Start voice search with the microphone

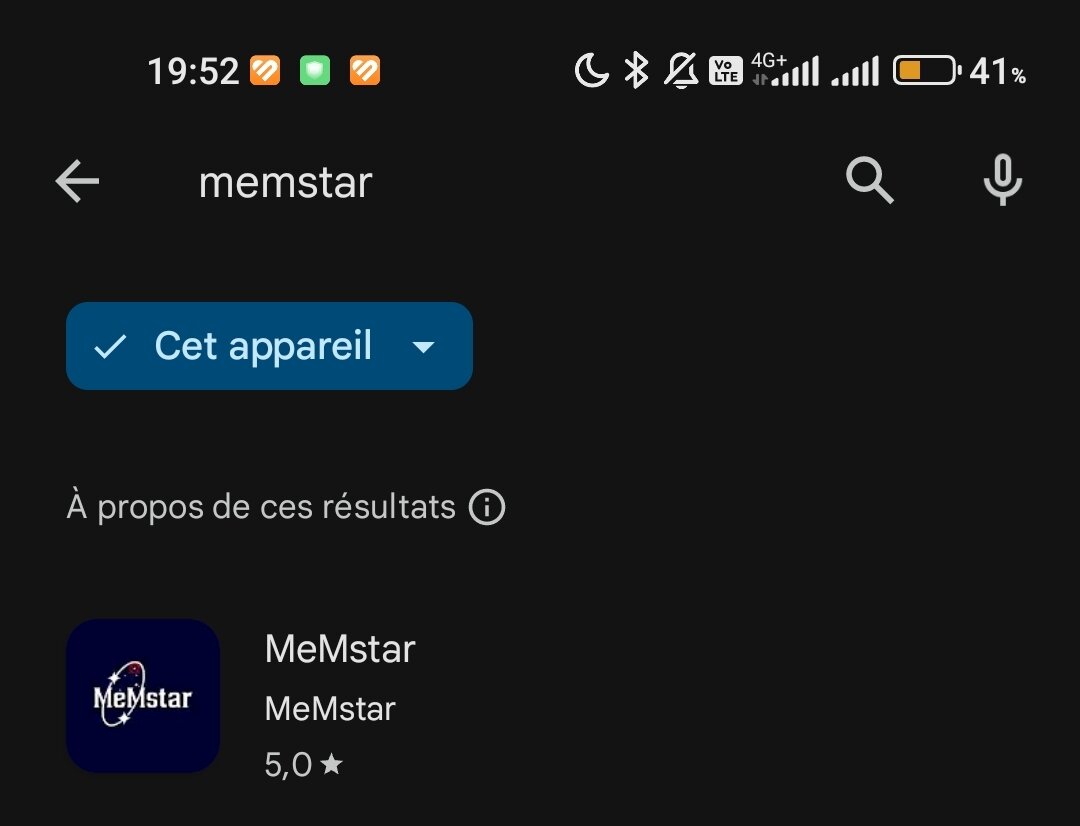coord(1002,182)
